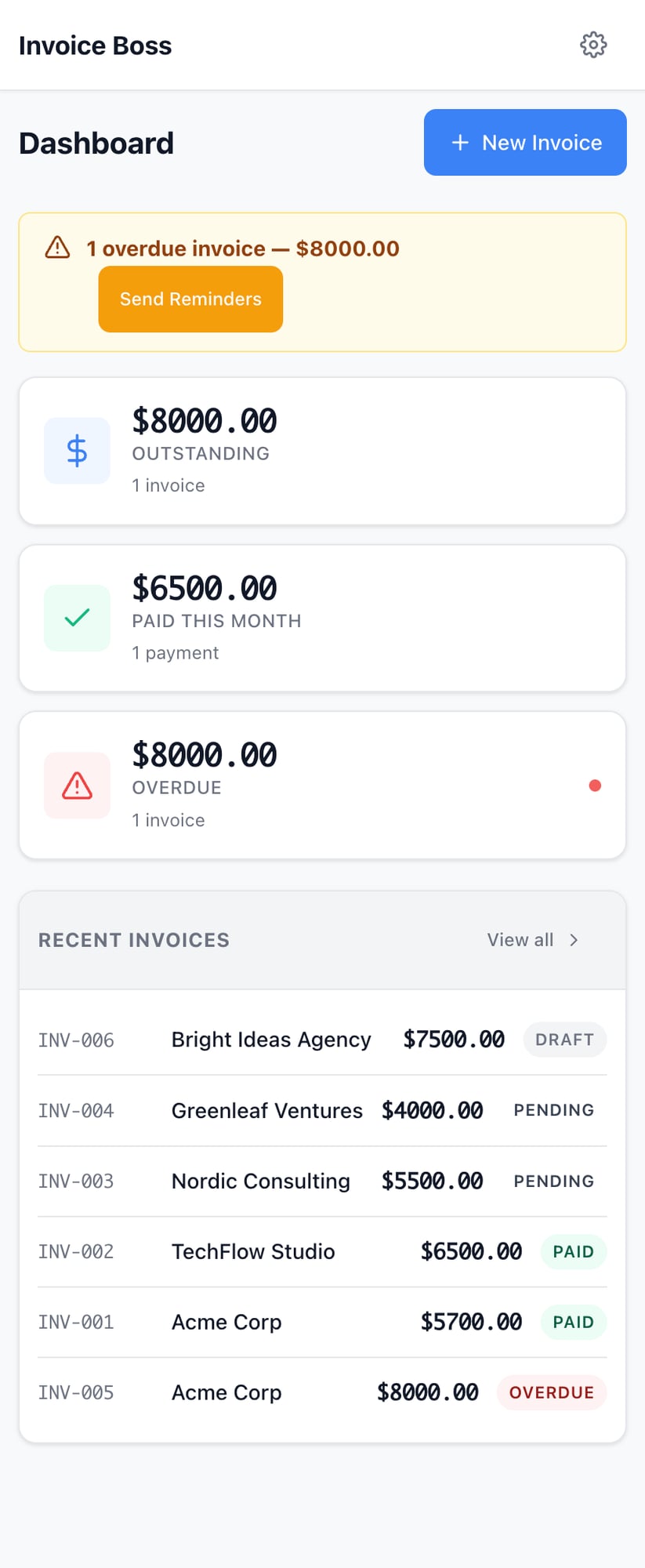Click the red warning triangle on Overdue card
This screenshot has height=1568, width=645.
pos(76,786)
